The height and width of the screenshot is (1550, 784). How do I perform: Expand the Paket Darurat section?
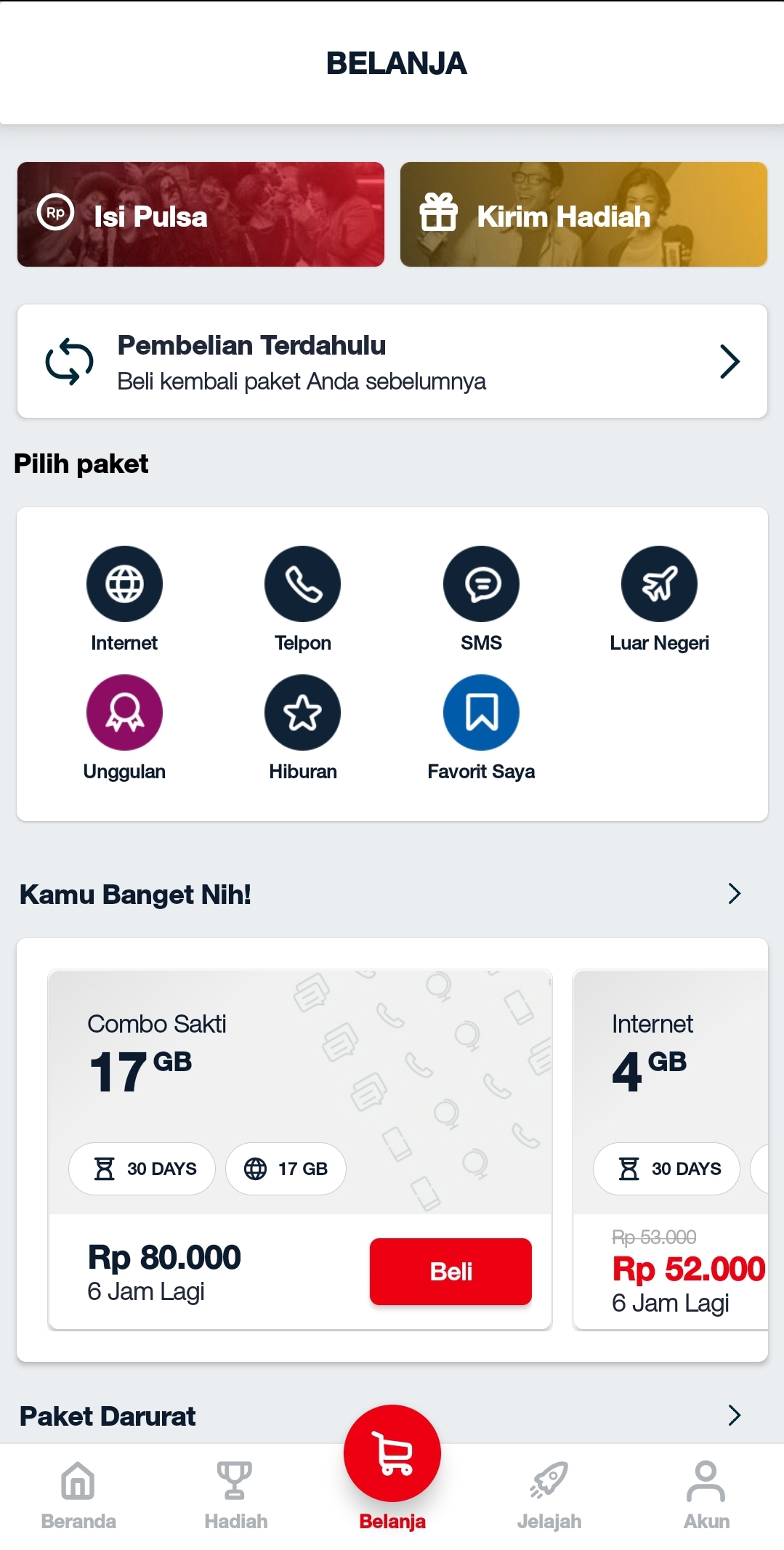click(x=734, y=1415)
